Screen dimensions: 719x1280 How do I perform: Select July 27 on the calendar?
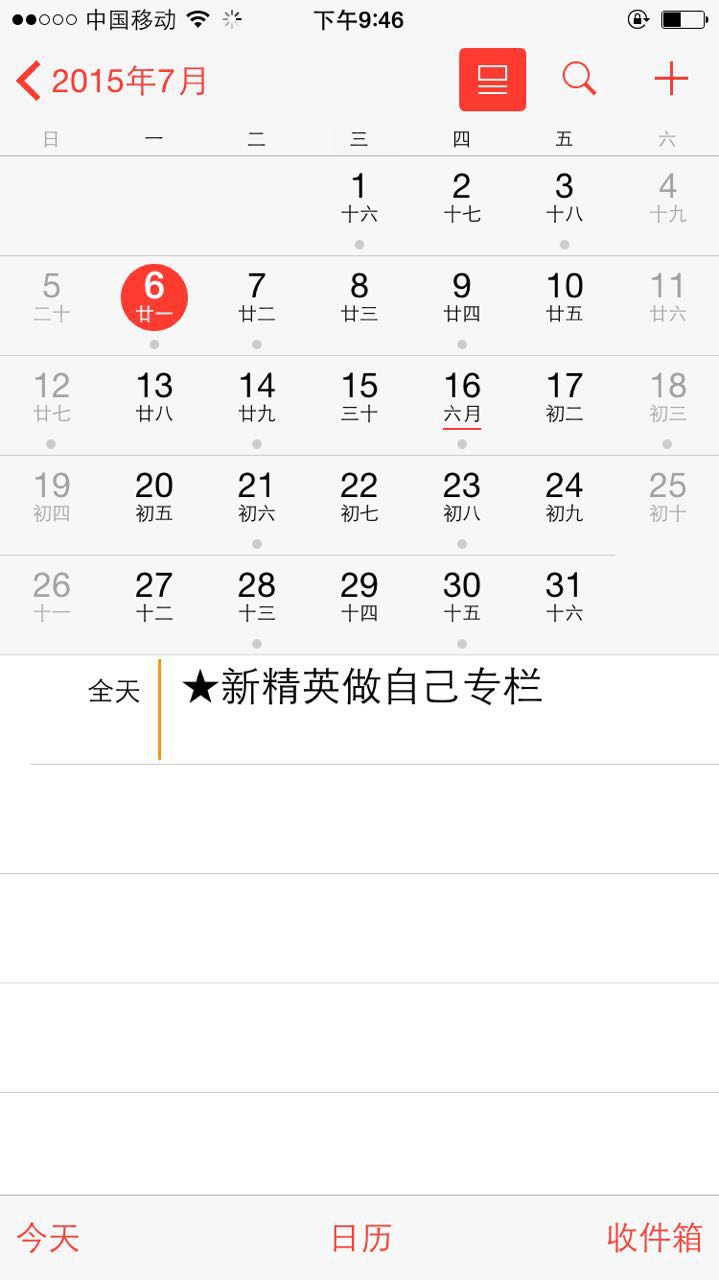(x=154, y=598)
